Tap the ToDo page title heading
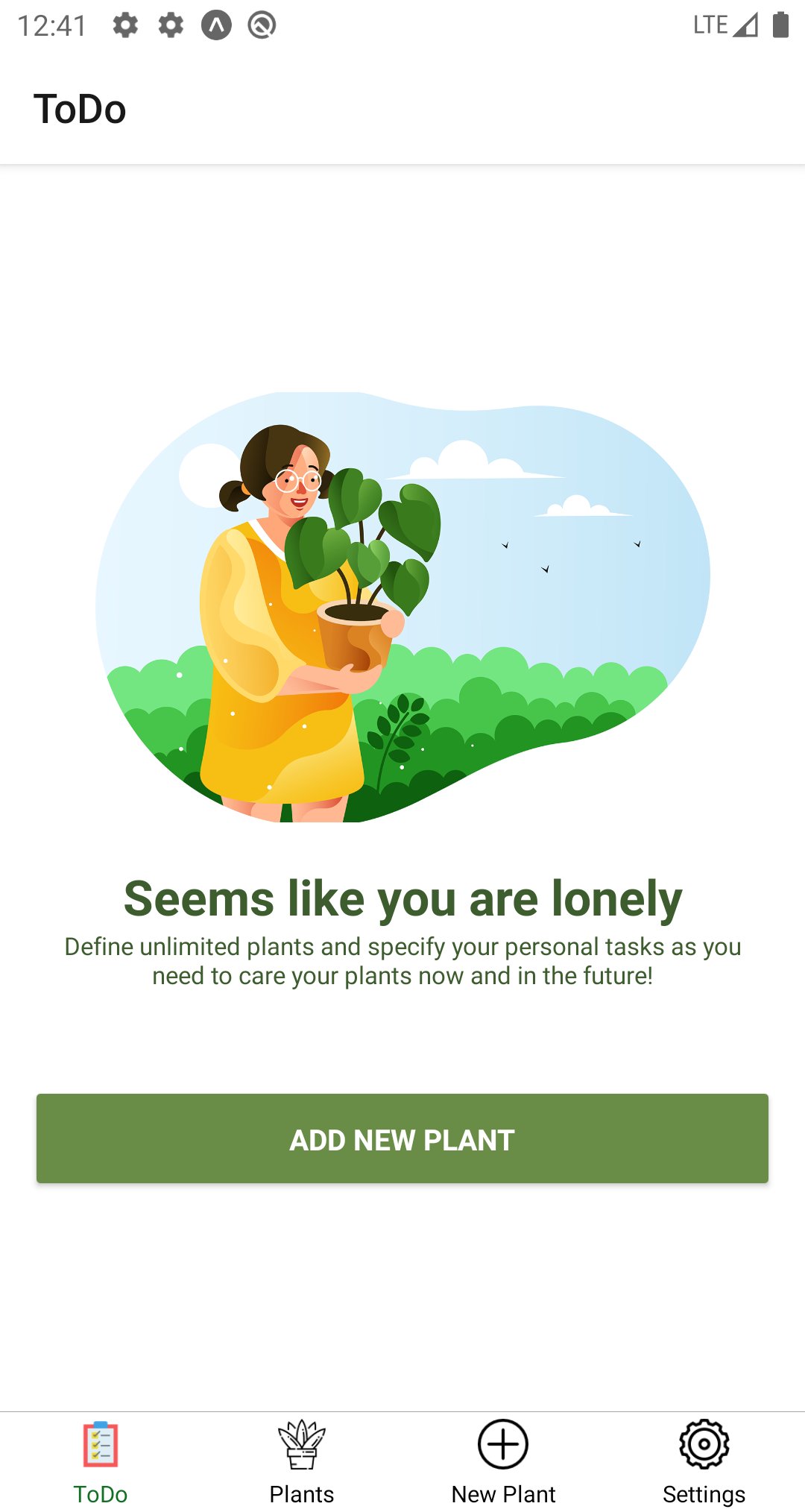 click(82, 109)
